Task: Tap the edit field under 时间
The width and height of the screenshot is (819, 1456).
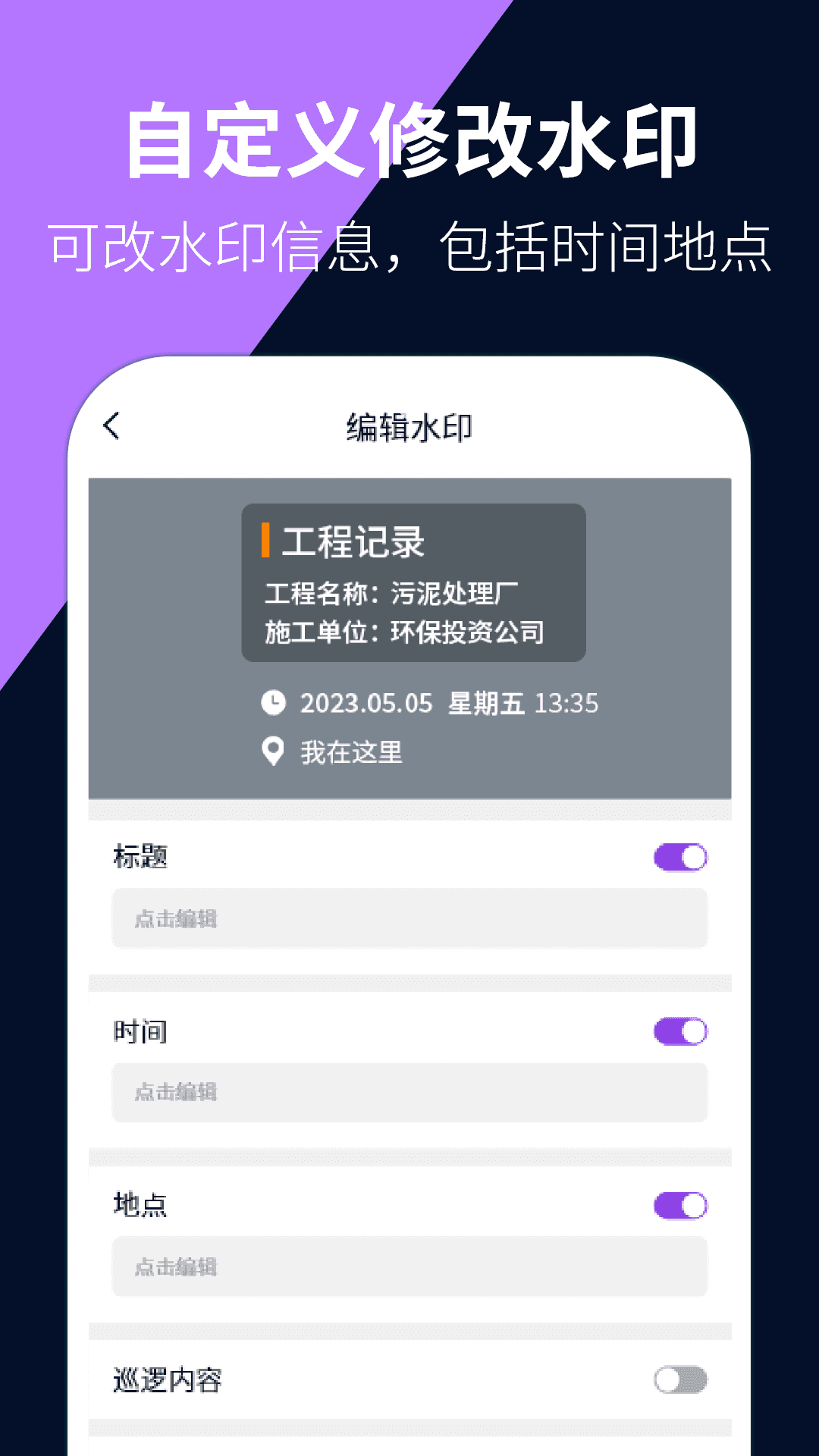Action: click(409, 1093)
